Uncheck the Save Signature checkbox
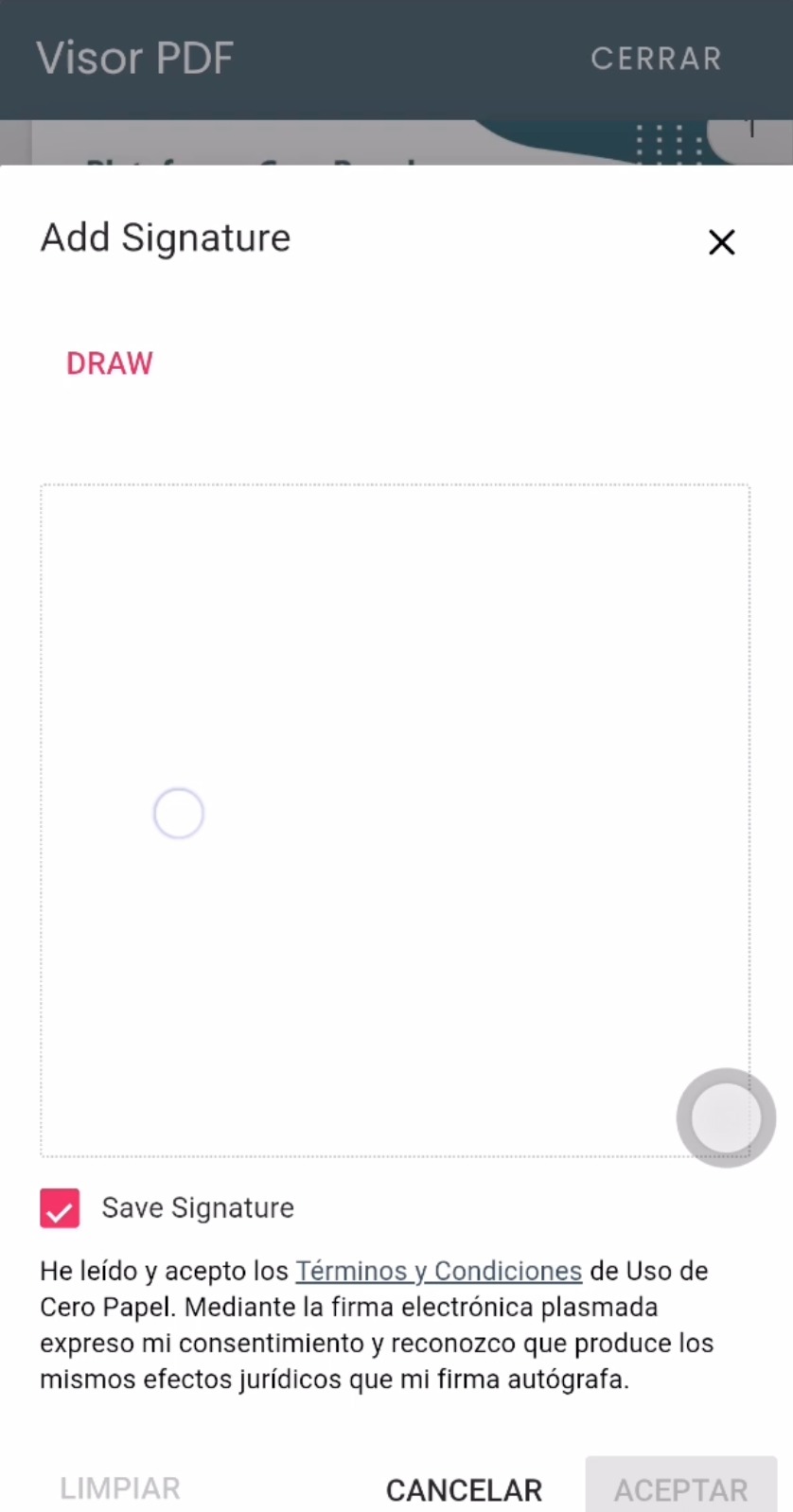This screenshot has width=793, height=1512. [x=60, y=1208]
